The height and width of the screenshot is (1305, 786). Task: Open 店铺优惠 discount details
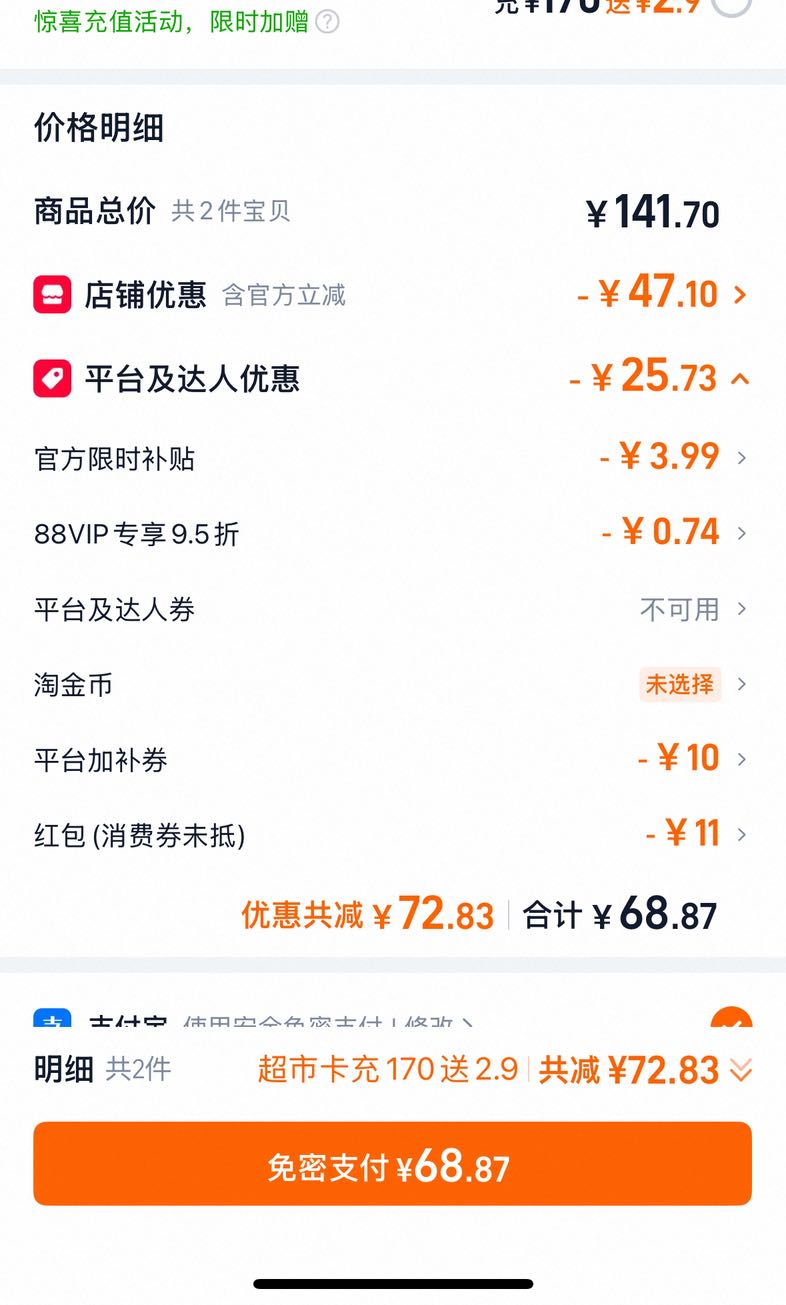(392, 294)
